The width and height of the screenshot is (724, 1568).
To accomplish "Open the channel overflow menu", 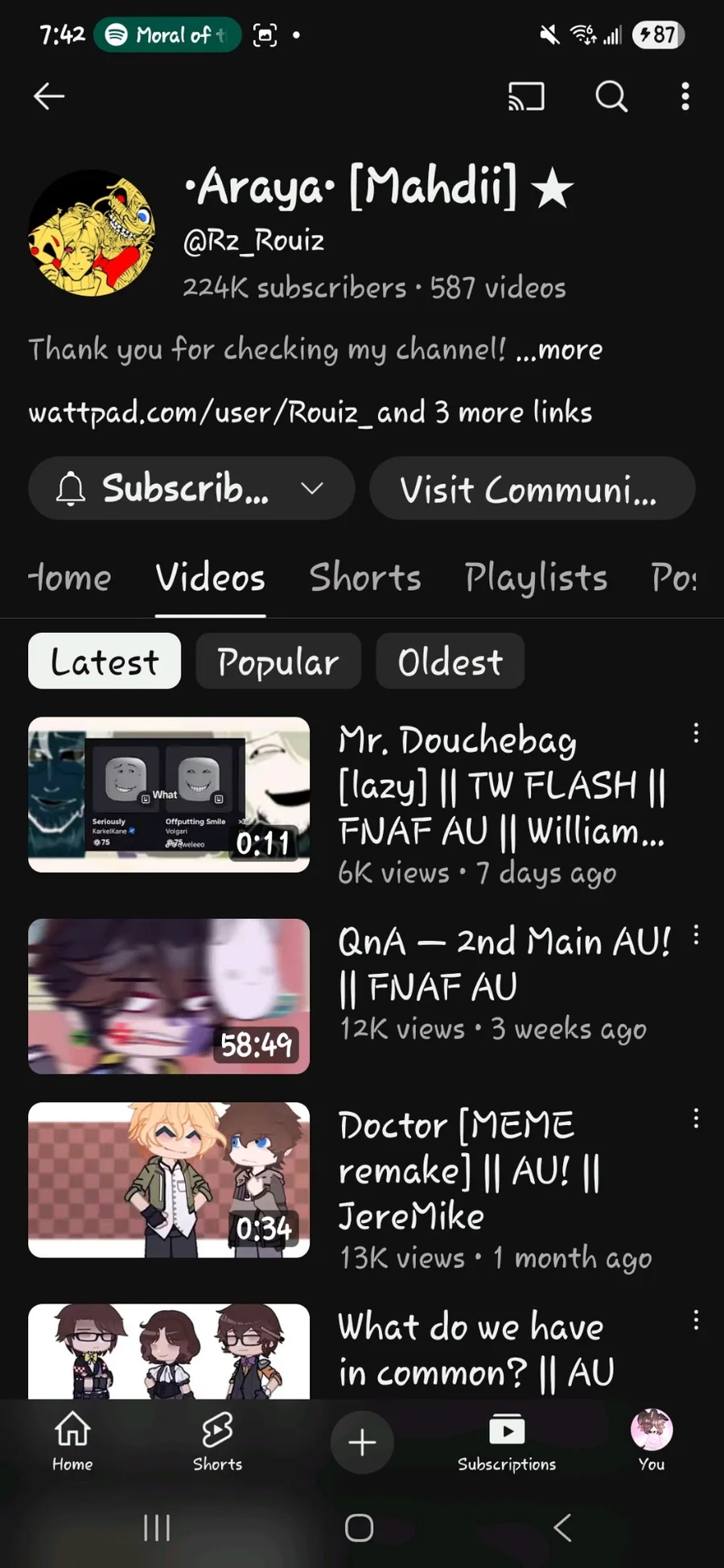I will pyautogui.click(x=685, y=96).
